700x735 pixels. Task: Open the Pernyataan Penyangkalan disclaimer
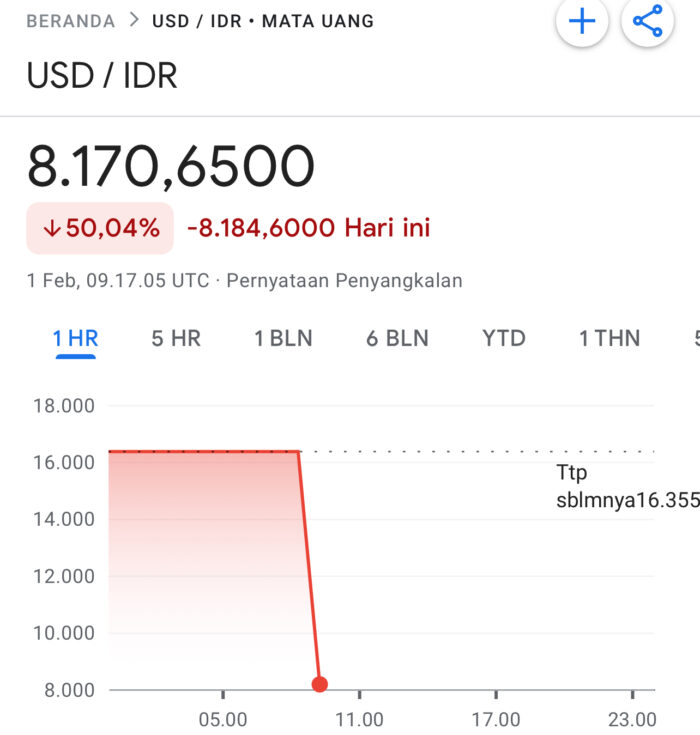click(344, 280)
